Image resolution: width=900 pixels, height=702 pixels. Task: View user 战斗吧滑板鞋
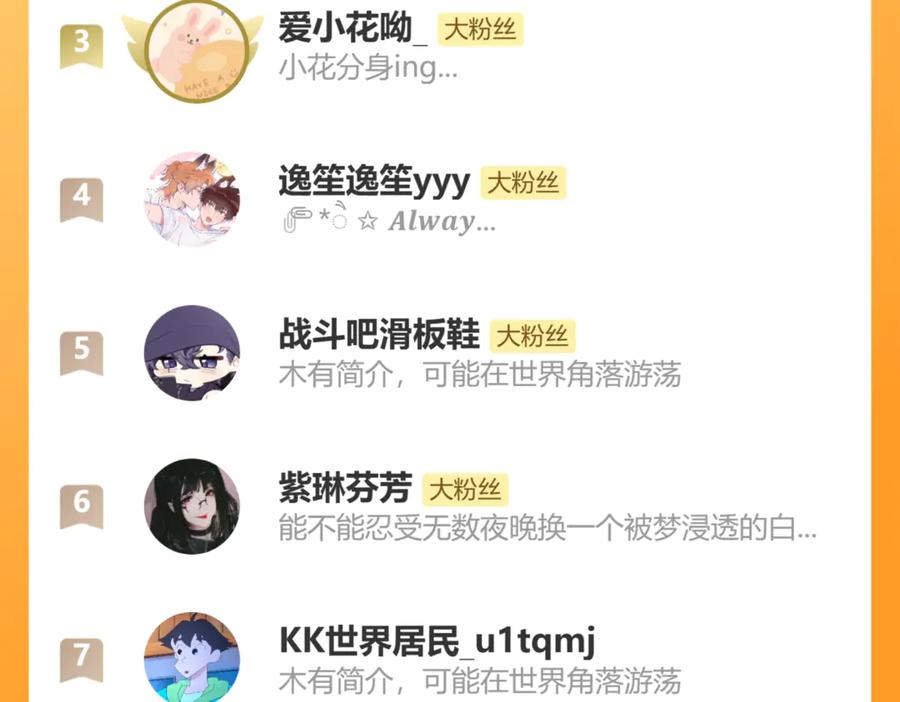coord(449,353)
